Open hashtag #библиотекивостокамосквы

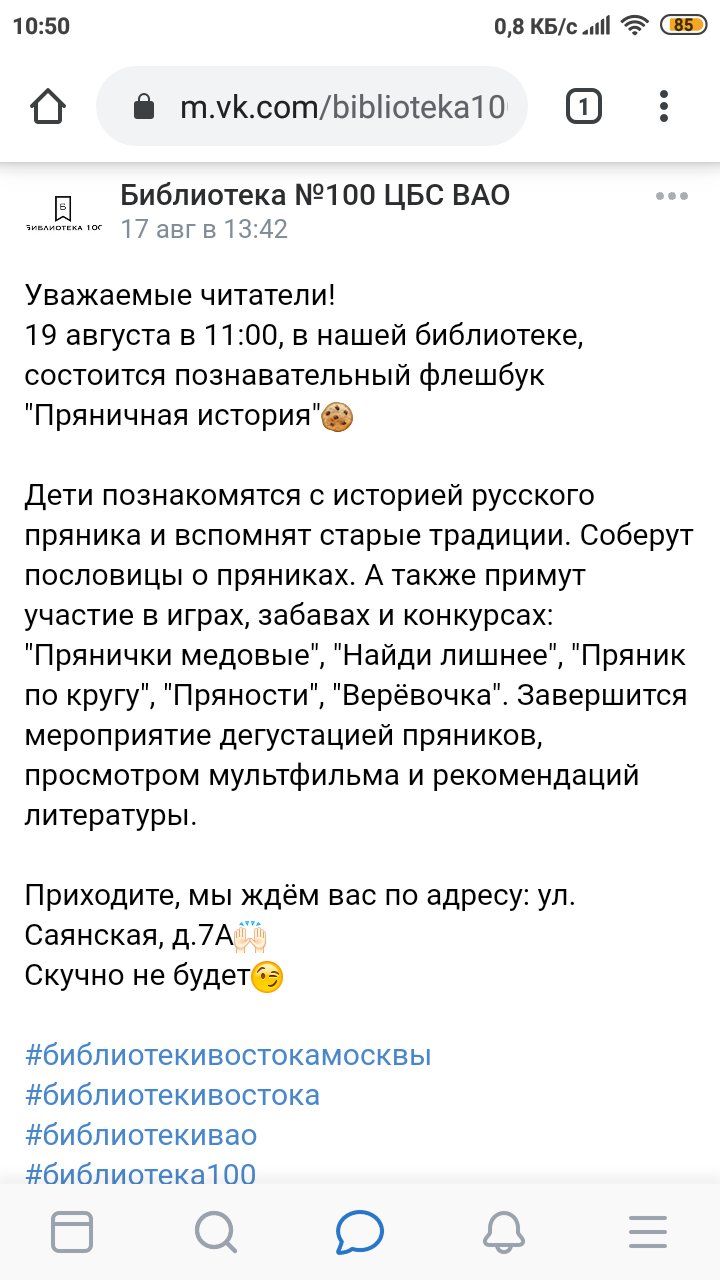pyautogui.click(x=228, y=1055)
